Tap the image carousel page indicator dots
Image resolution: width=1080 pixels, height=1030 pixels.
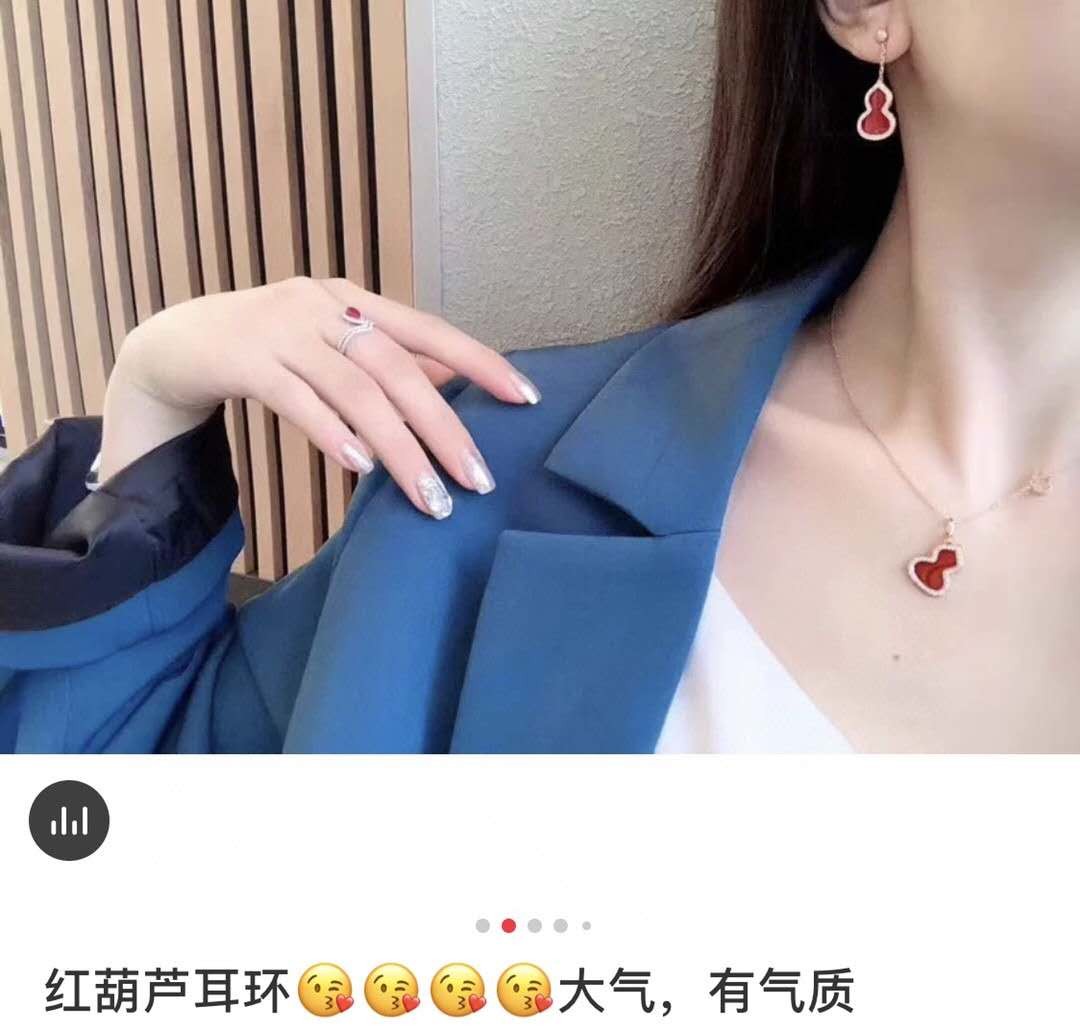click(x=534, y=925)
